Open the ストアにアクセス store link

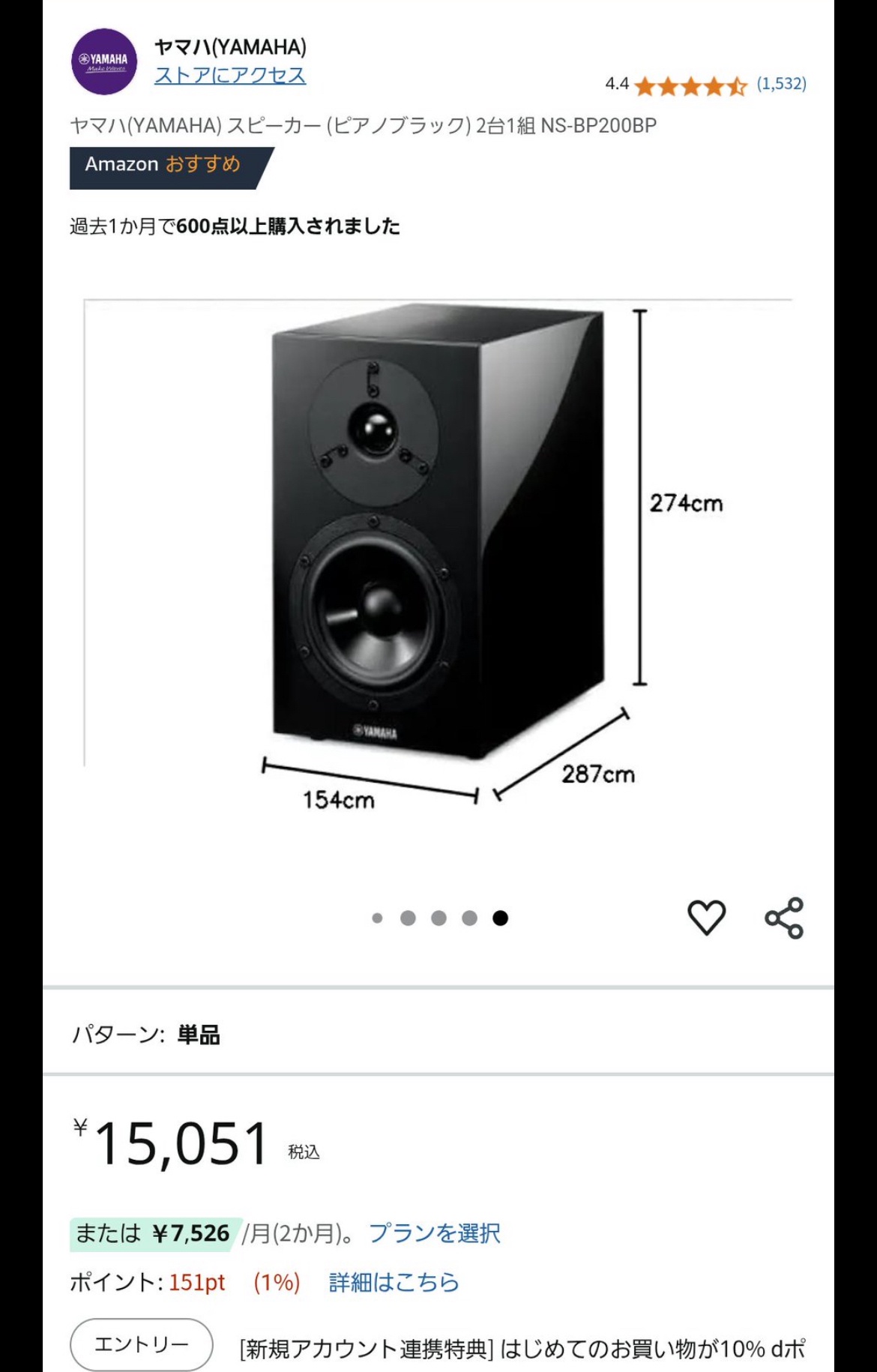230,76
